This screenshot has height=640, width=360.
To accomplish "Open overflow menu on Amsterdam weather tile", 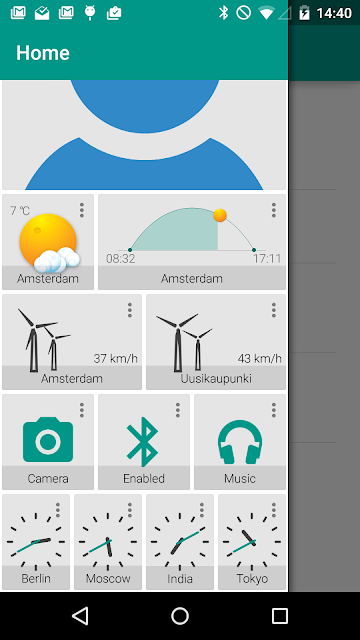I will 82,210.
